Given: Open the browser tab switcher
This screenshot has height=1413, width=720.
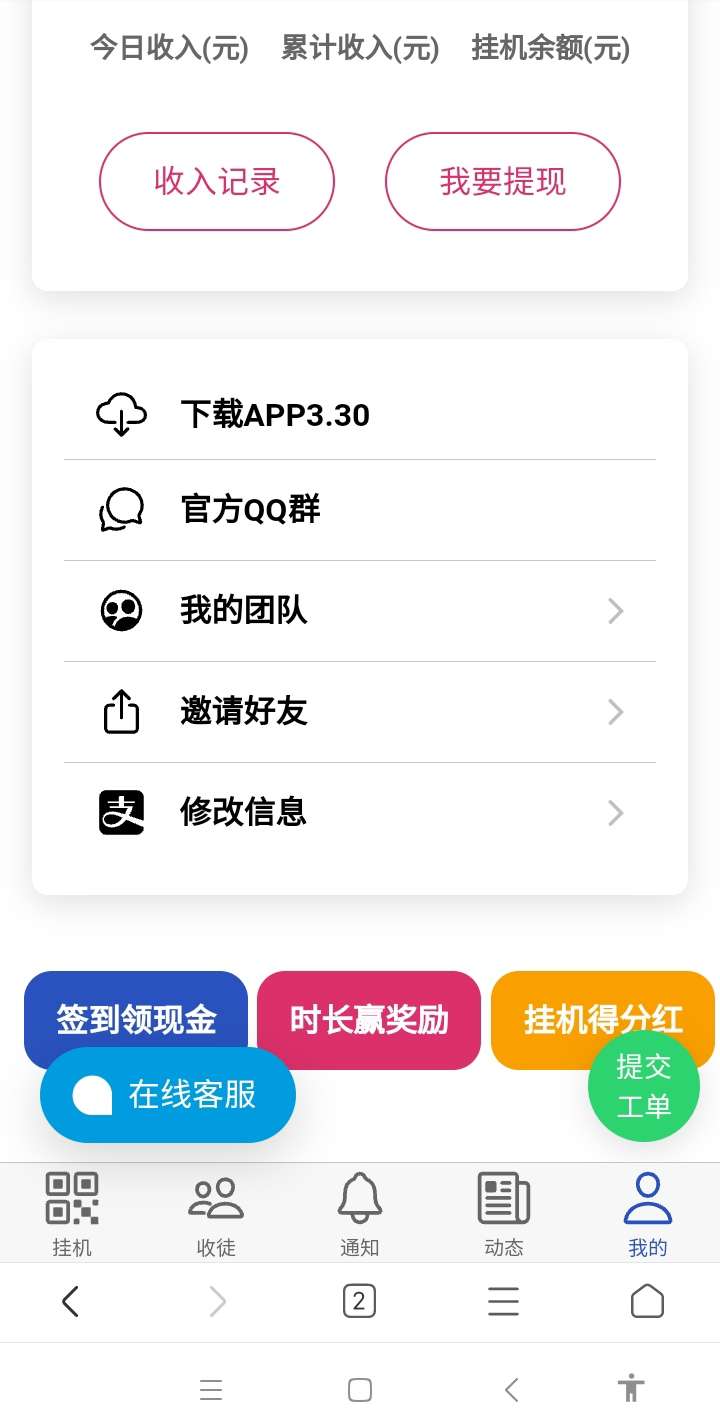Looking at the screenshot, I should tap(359, 1301).
